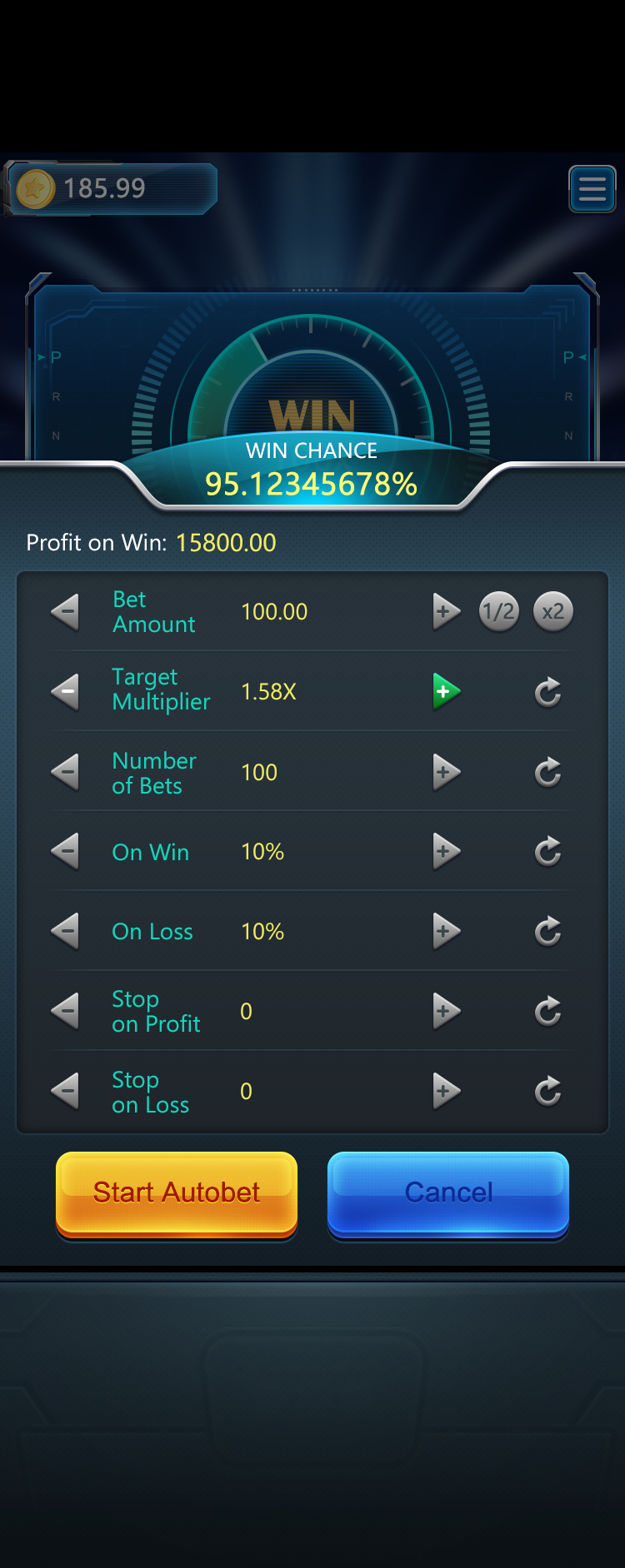This screenshot has height=1568, width=625.
Task: Increase the Number of Bets
Action: [446, 772]
